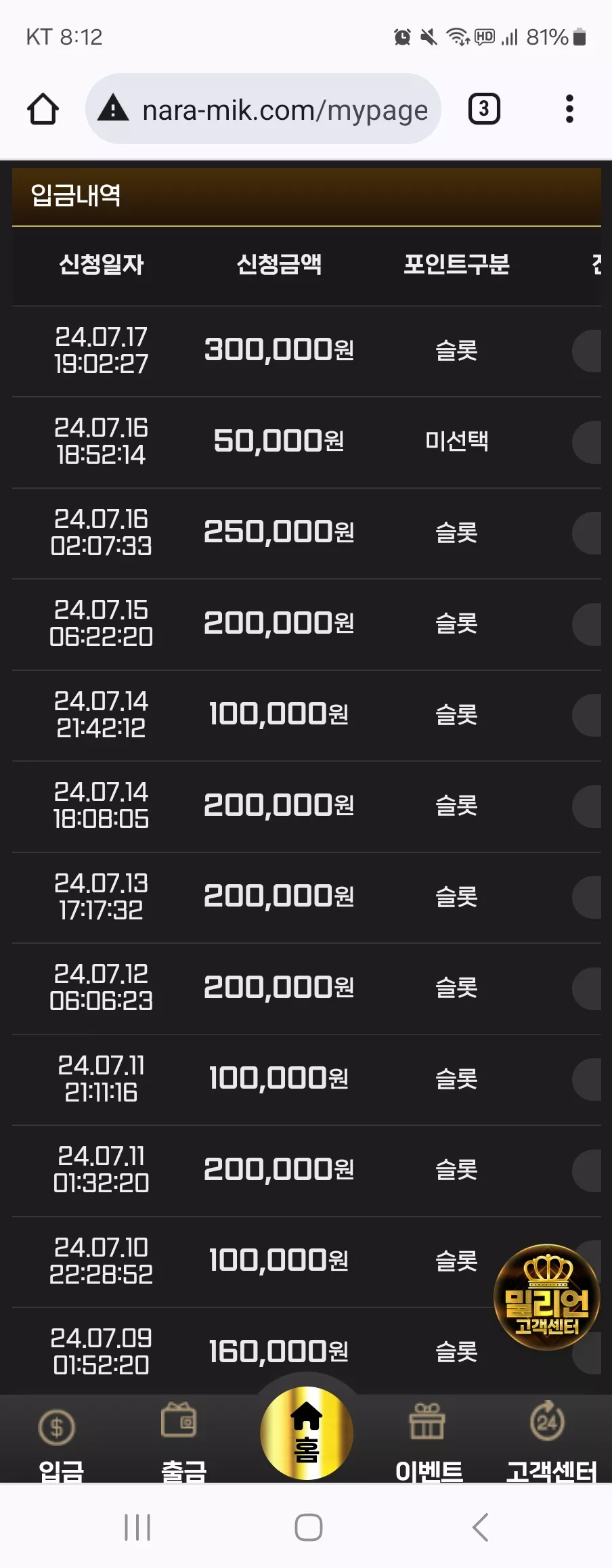Open recent apps from the navigation bar
Image resolution: width=612 pixels, height=1568 pixels.
(x=137, y=1527)
